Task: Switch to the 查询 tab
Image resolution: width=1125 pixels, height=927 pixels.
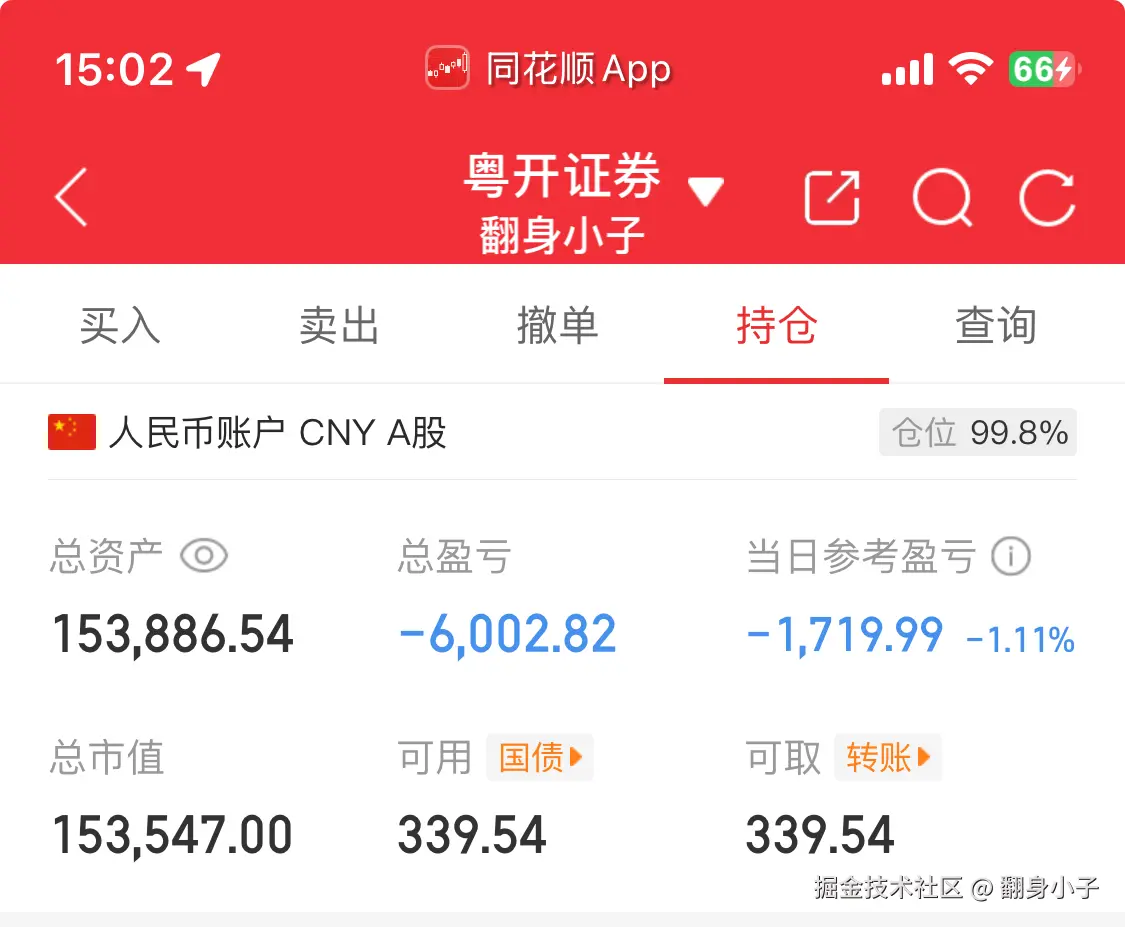Action: (x=995, y=326)
